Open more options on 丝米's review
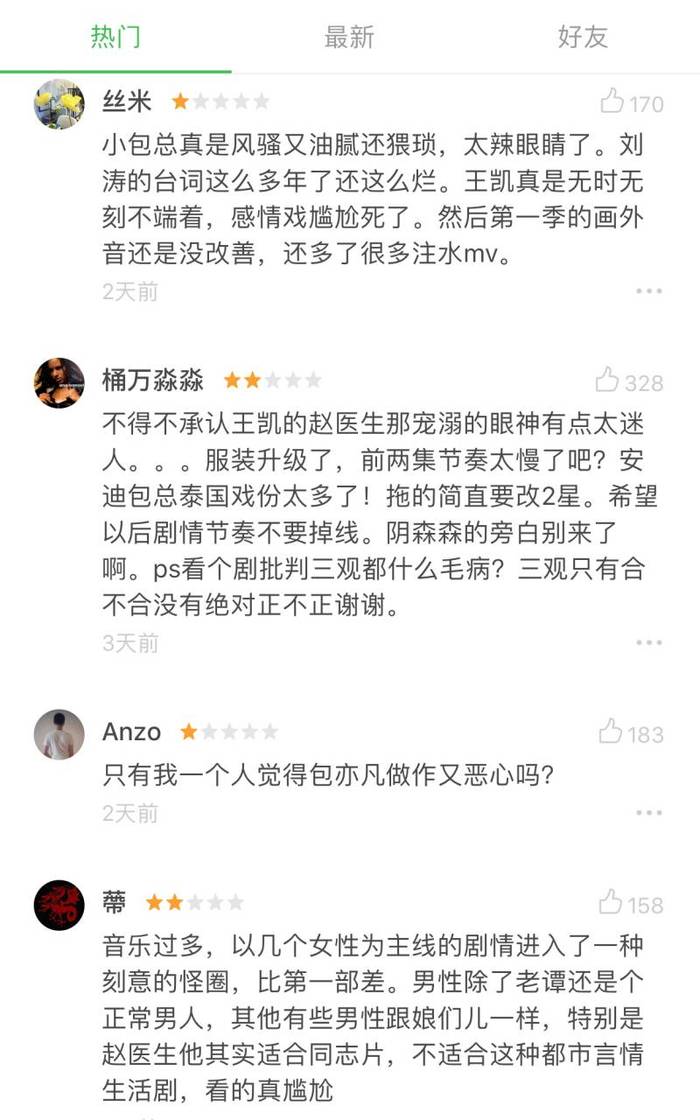 649,291
